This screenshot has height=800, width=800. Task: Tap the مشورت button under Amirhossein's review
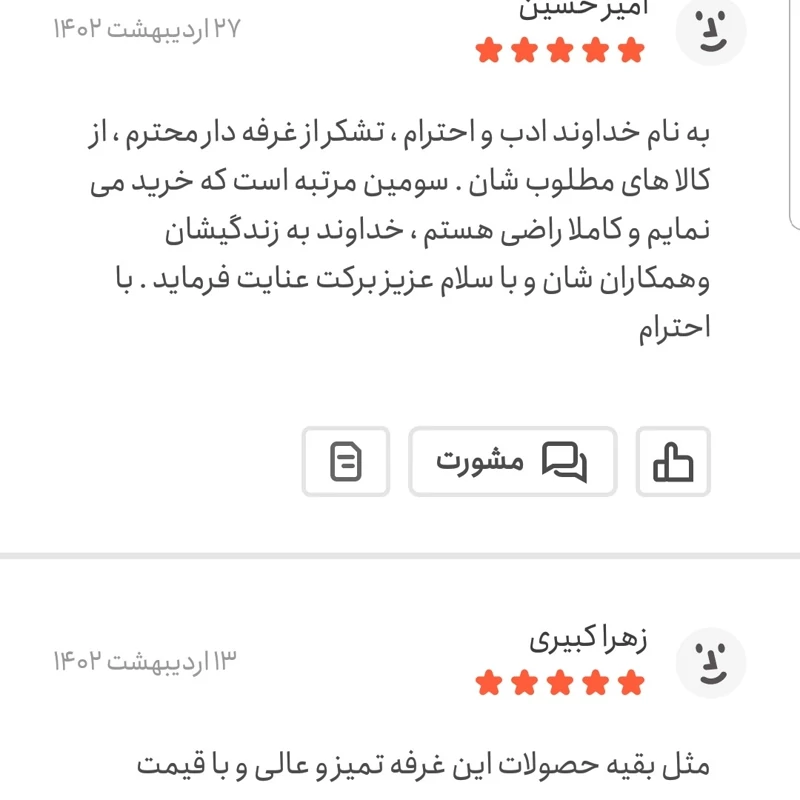(512, 462)
